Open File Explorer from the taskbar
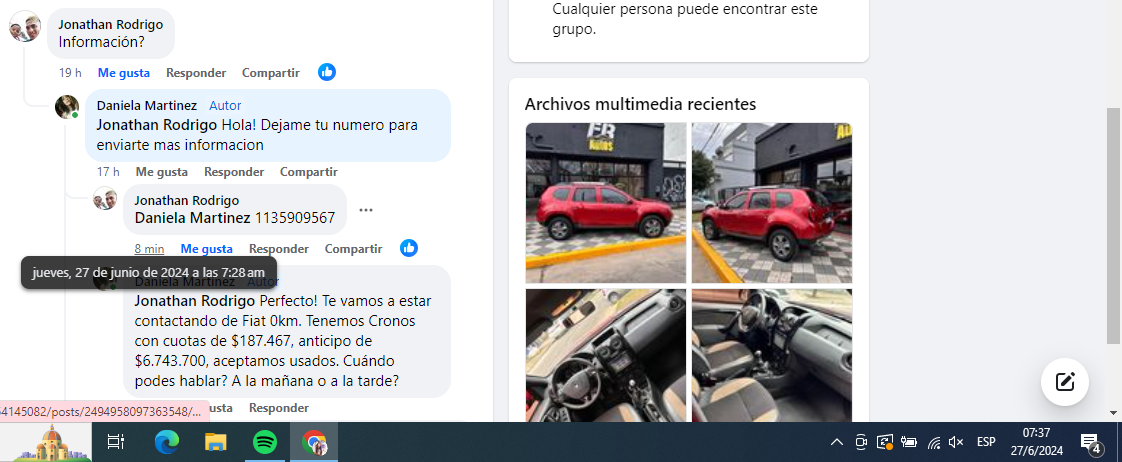1122x462 pixels. 216,442
